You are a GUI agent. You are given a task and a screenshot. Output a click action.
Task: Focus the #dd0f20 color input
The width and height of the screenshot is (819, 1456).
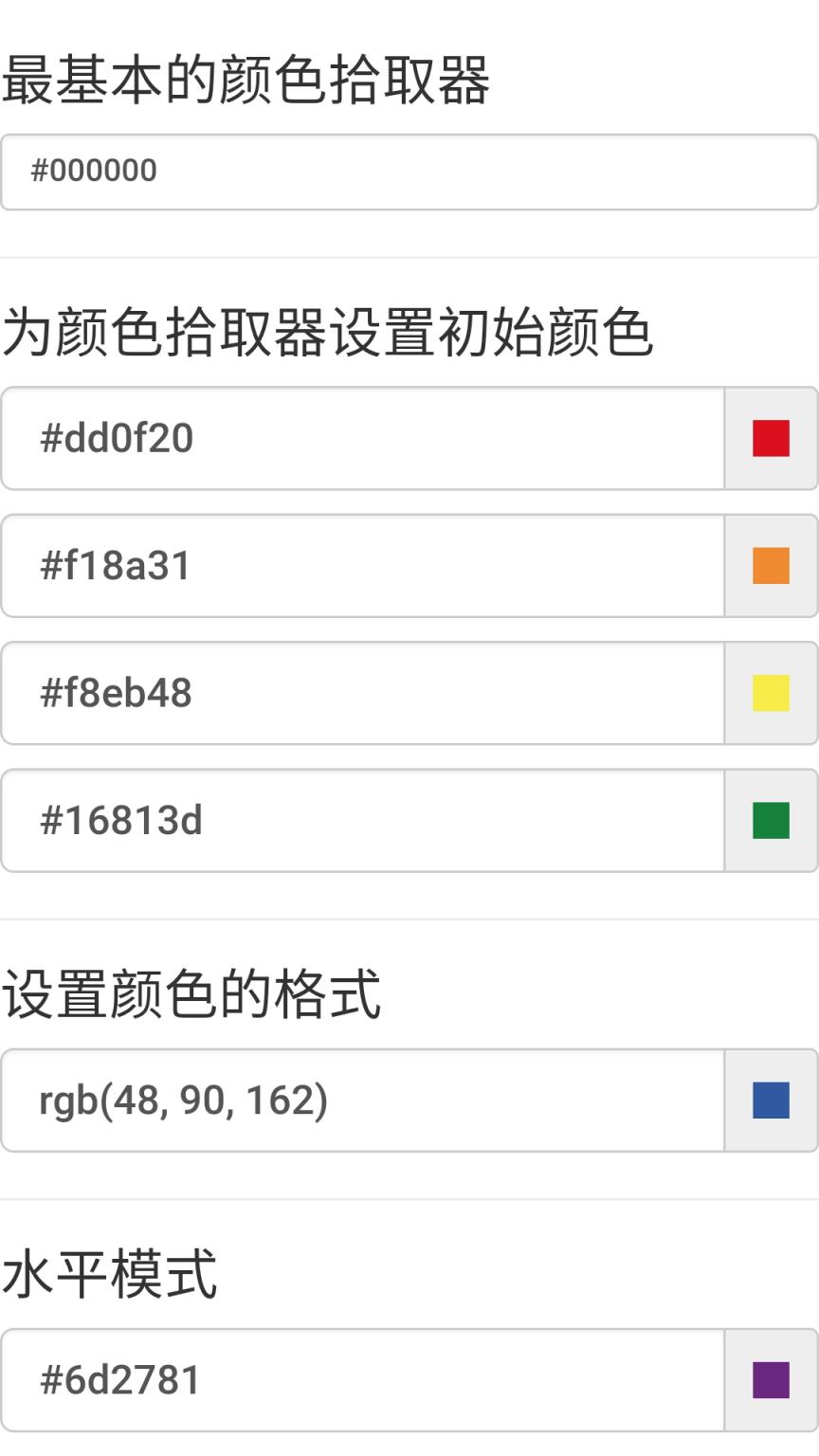click(x=362, y=438)
